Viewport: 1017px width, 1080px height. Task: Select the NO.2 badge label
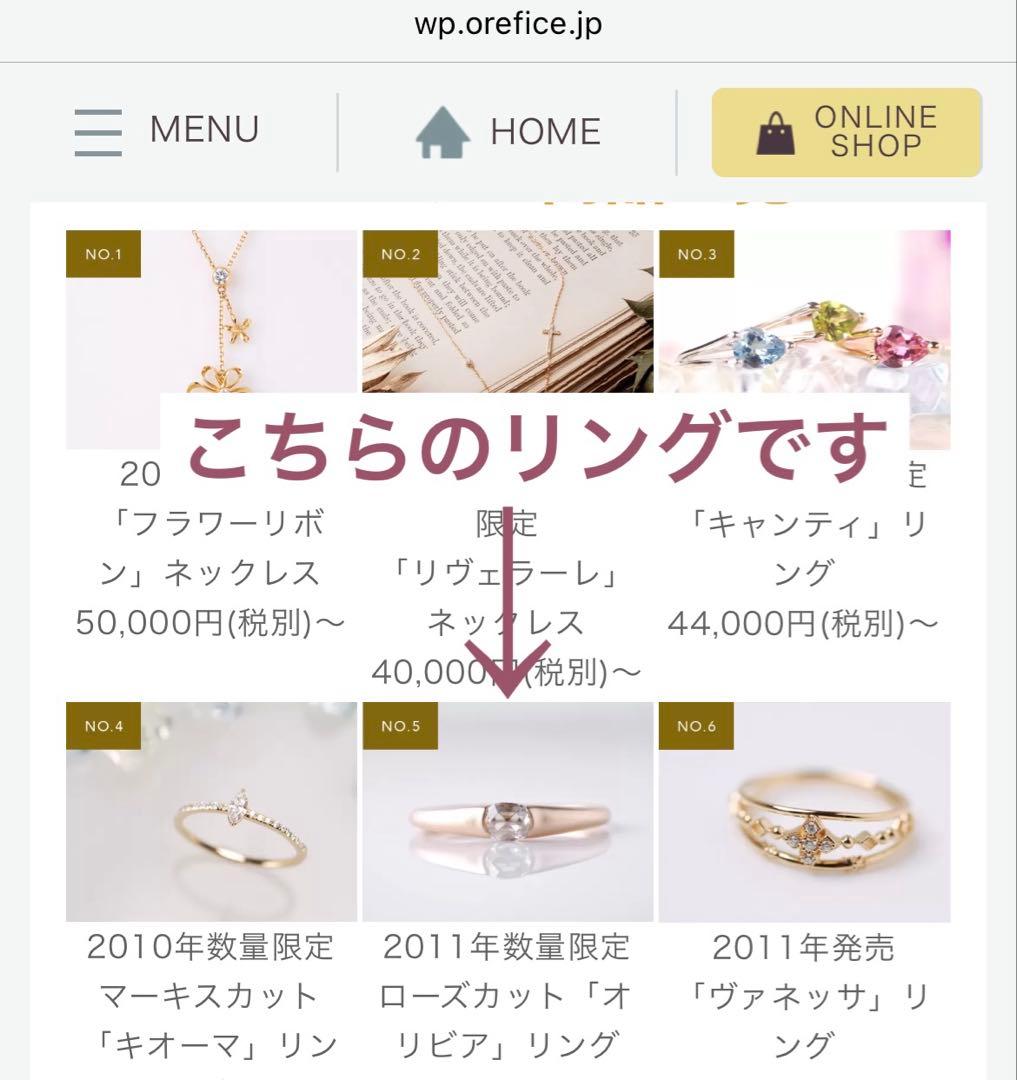[402, 254]
